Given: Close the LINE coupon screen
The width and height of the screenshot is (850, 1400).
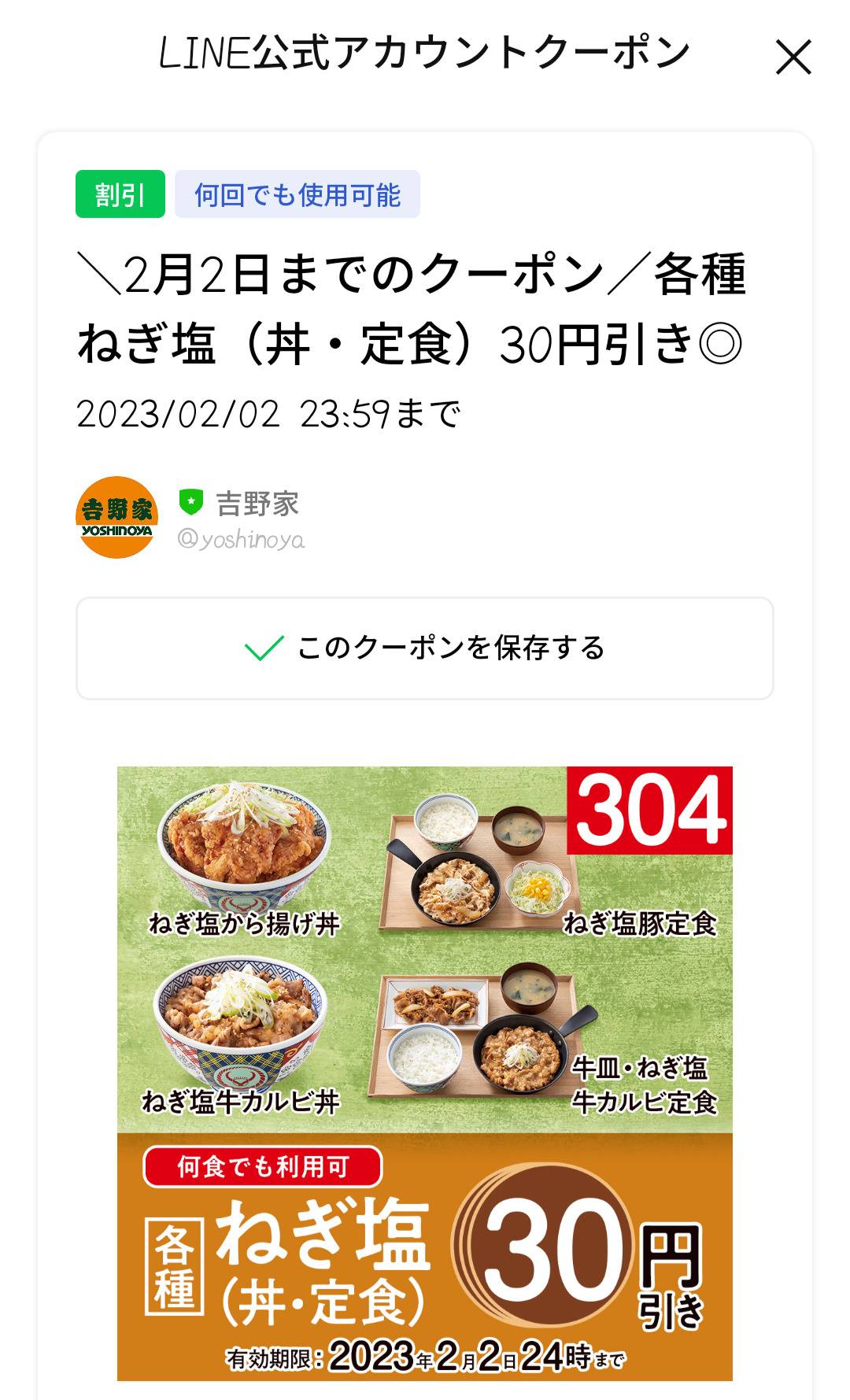Looking at the screenshot, I should [x=793, y=57].
